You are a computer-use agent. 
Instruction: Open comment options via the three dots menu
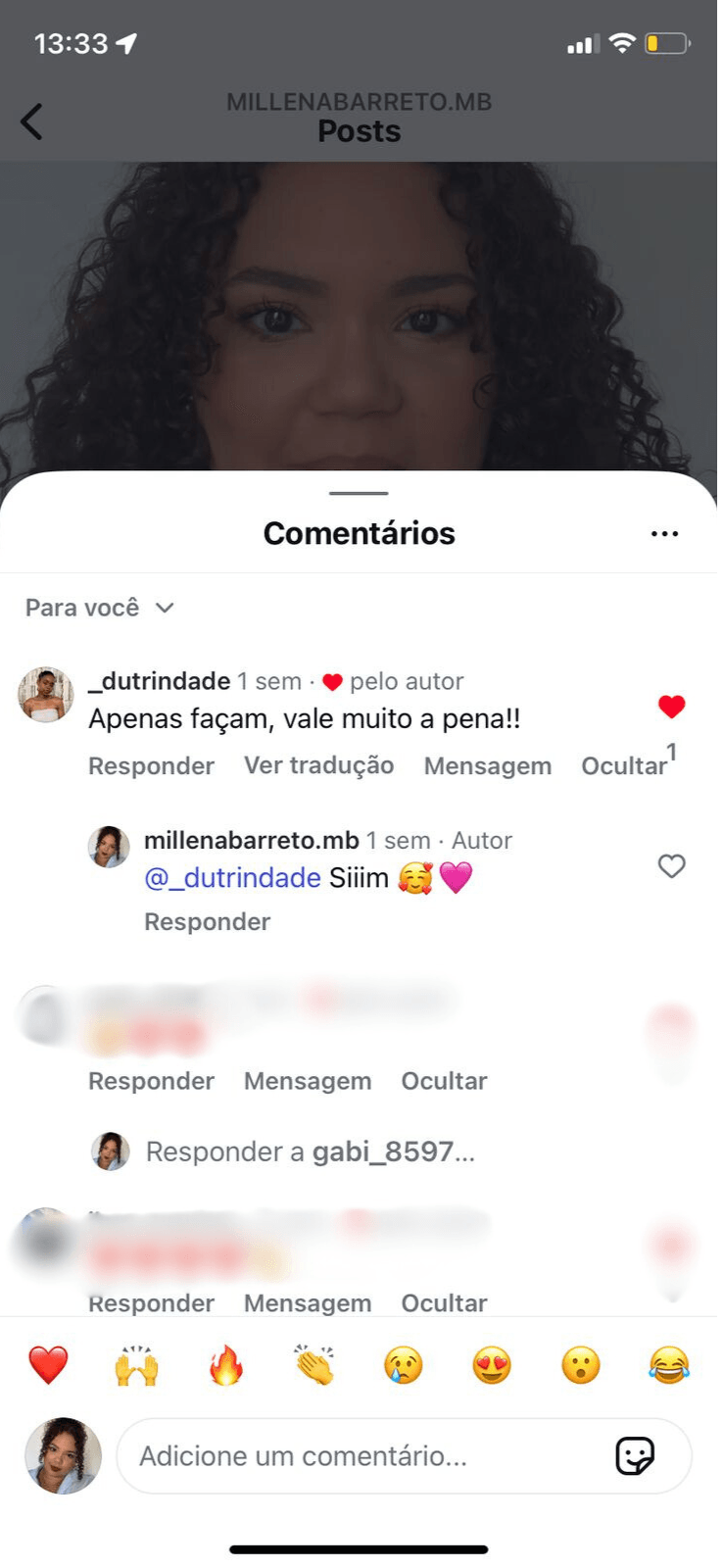pyautogui.click(x=664, y=533)
